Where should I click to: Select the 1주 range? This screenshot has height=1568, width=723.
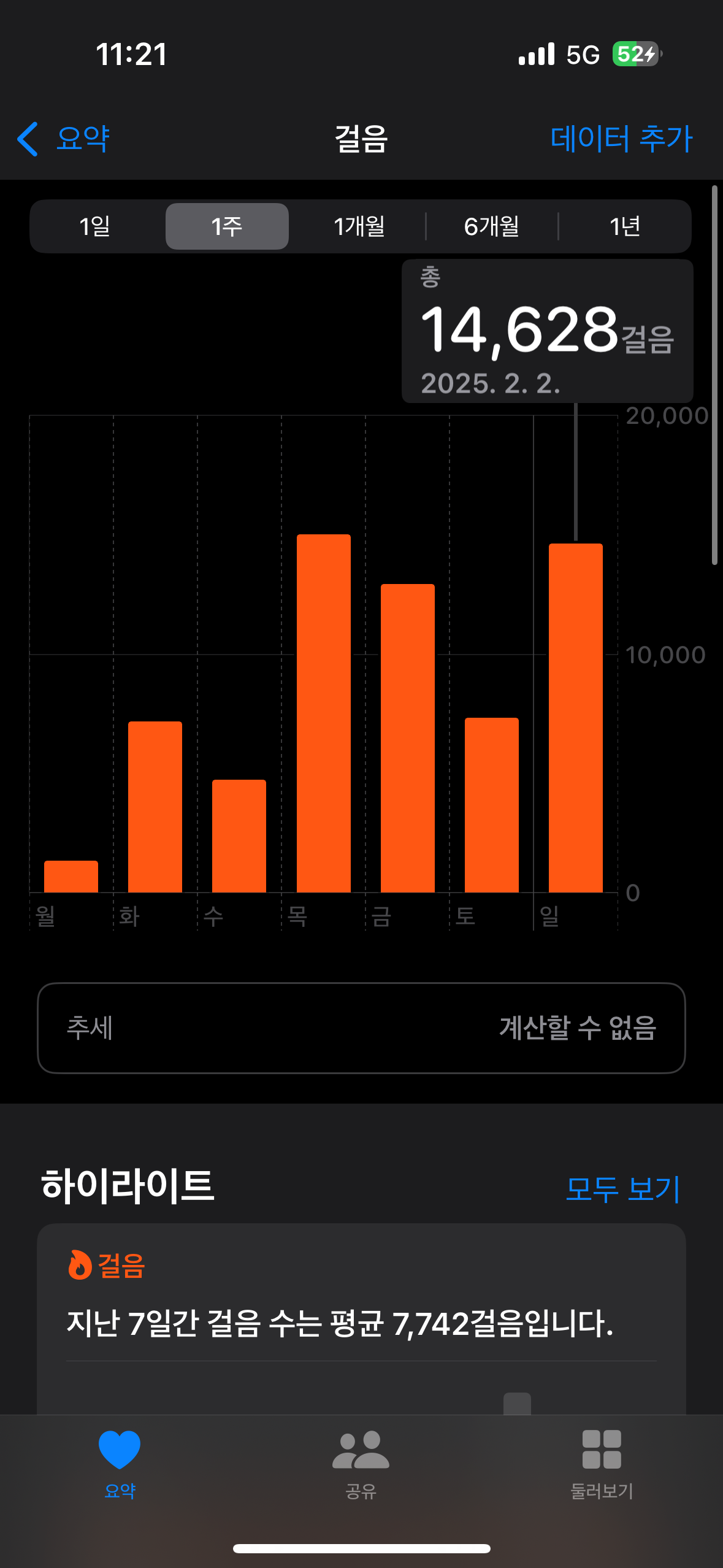coord(227,226)
